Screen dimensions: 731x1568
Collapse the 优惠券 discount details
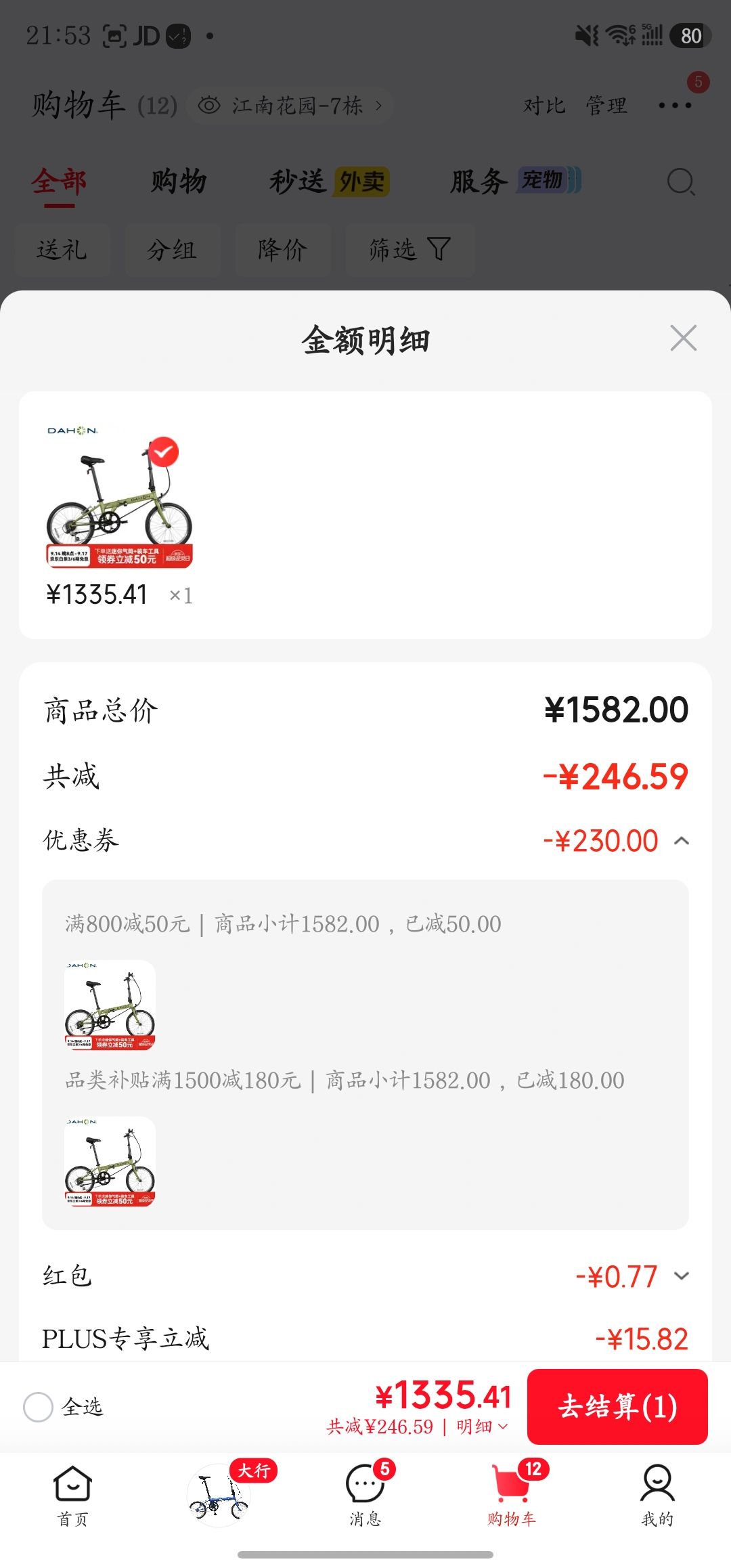click(682, 841)
